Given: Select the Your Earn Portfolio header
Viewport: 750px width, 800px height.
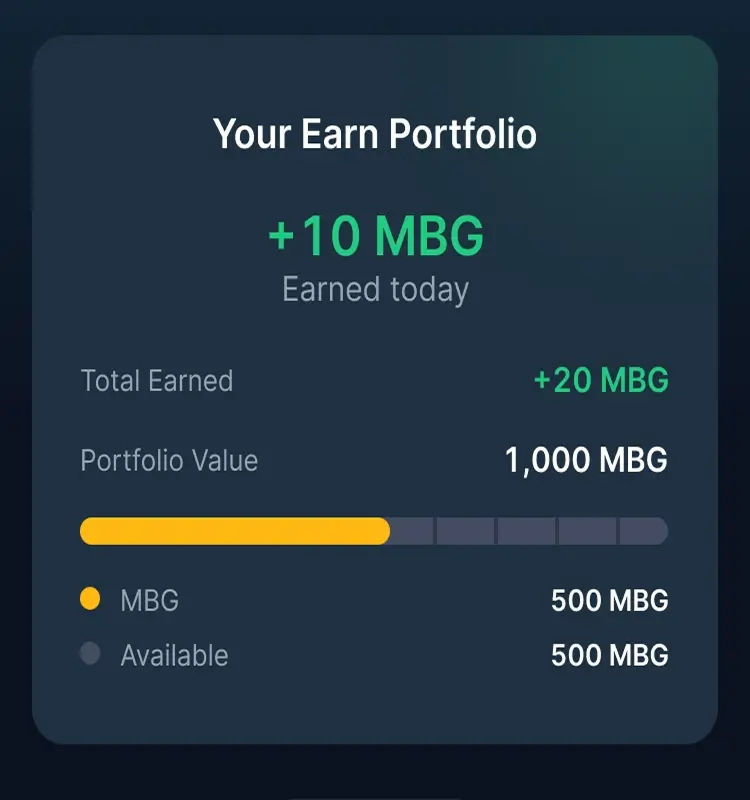Looking at the screenshot, I should coord(375,133).
